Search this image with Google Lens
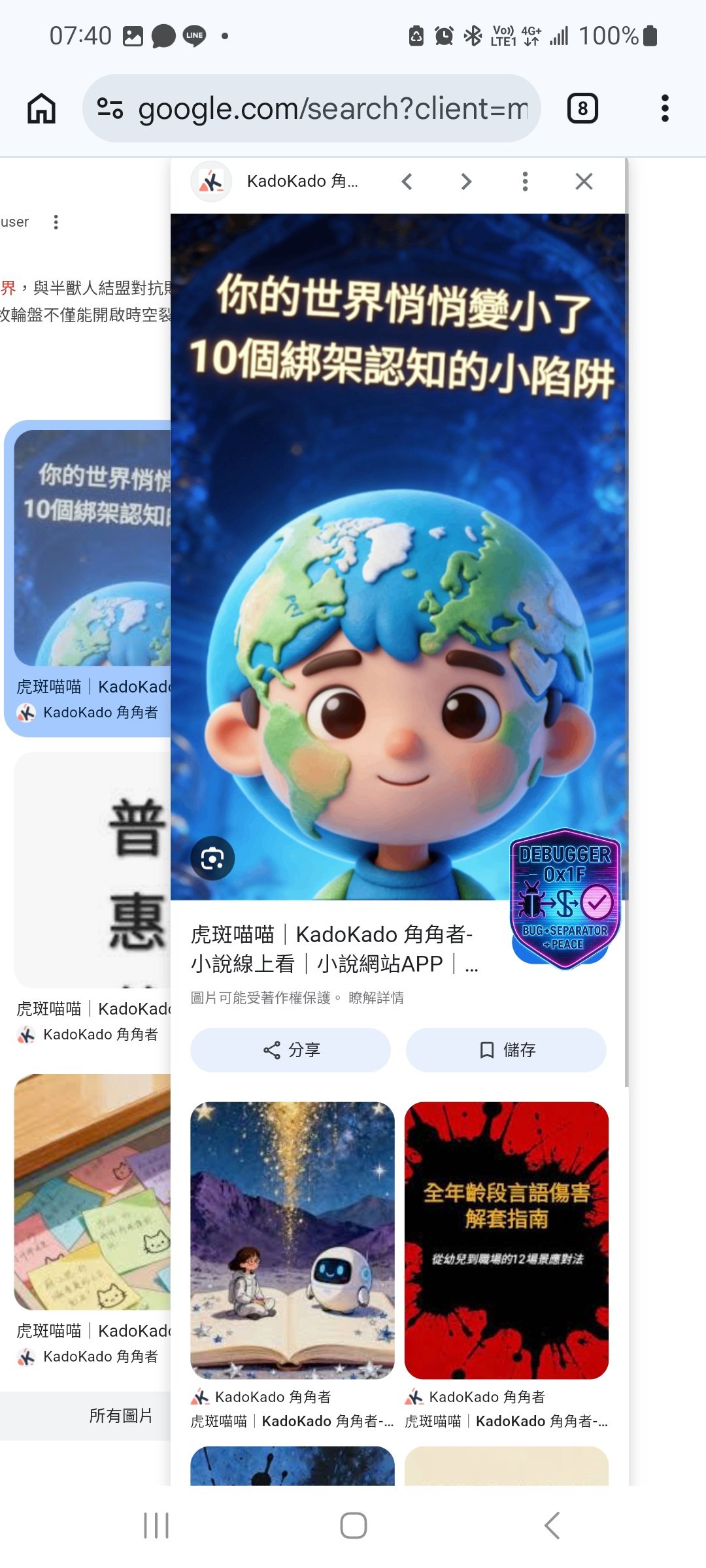 [212, 858]
